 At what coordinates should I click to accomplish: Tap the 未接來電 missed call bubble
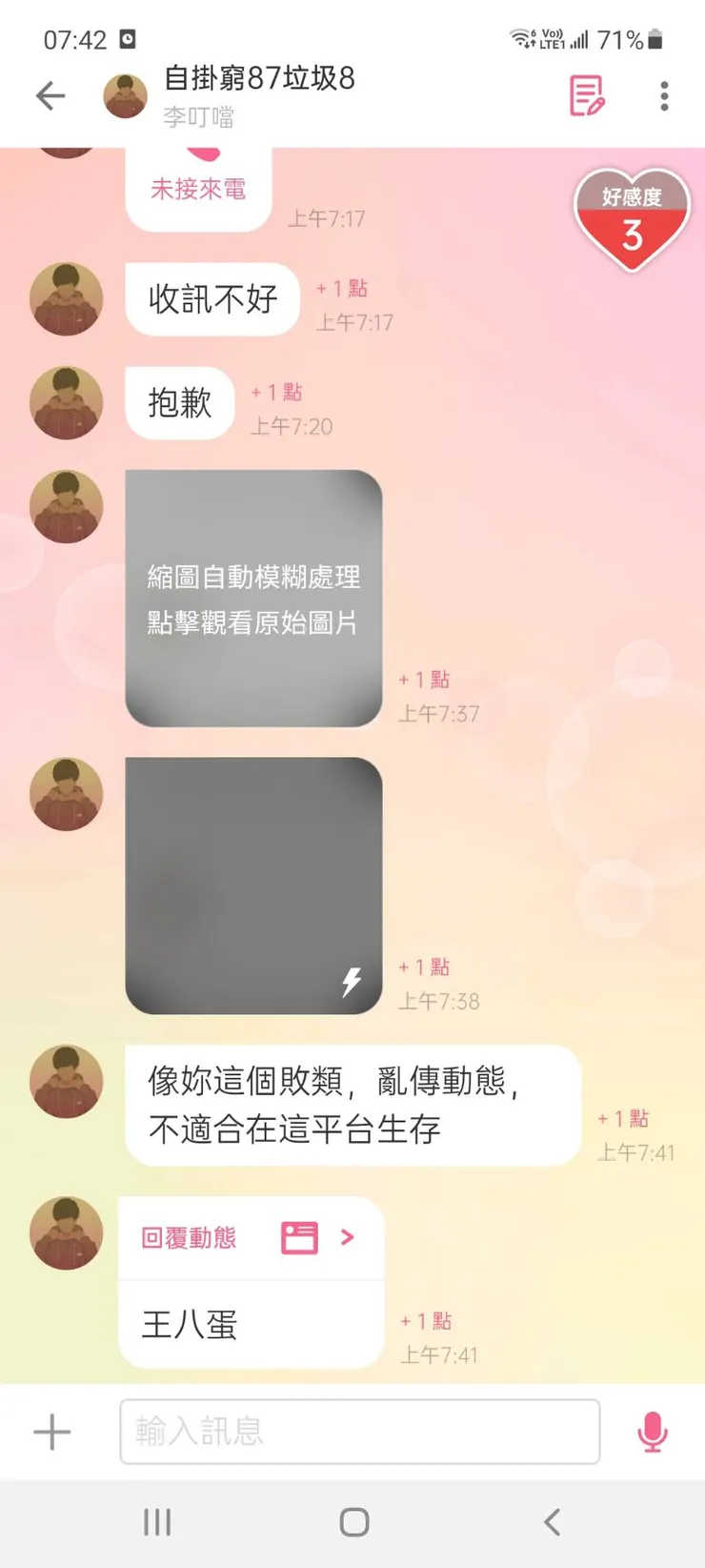(x=197, y=189)
